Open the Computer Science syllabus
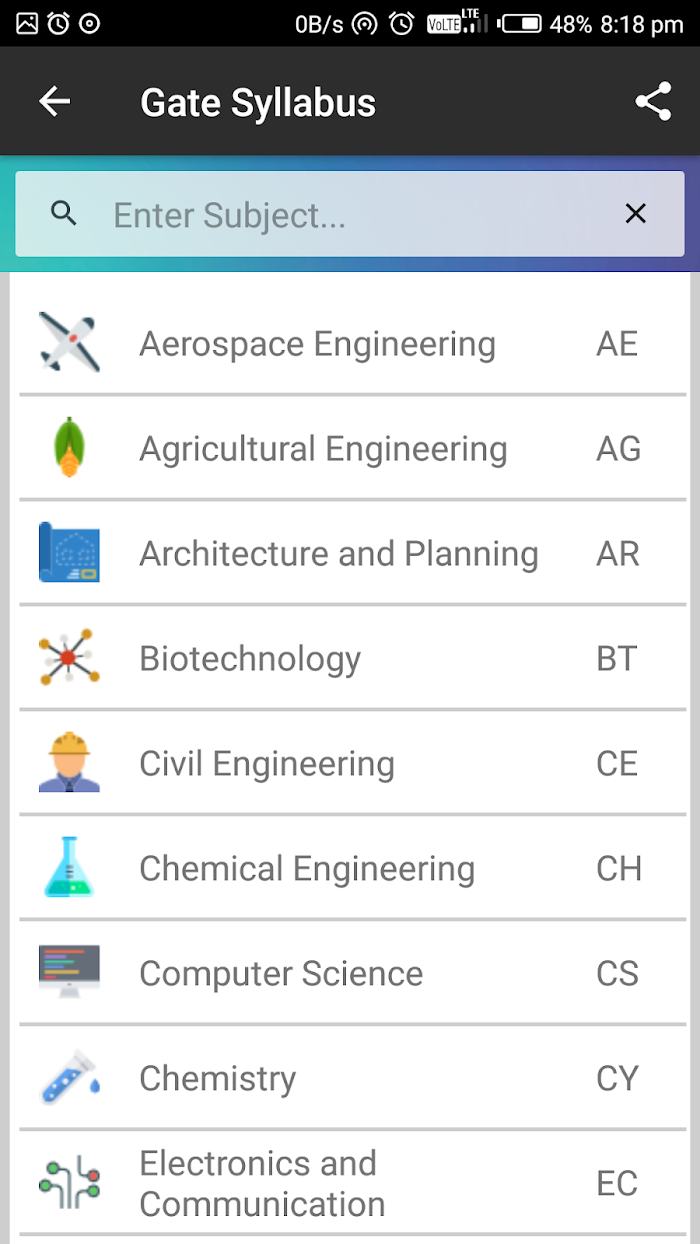Image resolution: width=700 pixels, height=1244 pixels. point(350,973)
